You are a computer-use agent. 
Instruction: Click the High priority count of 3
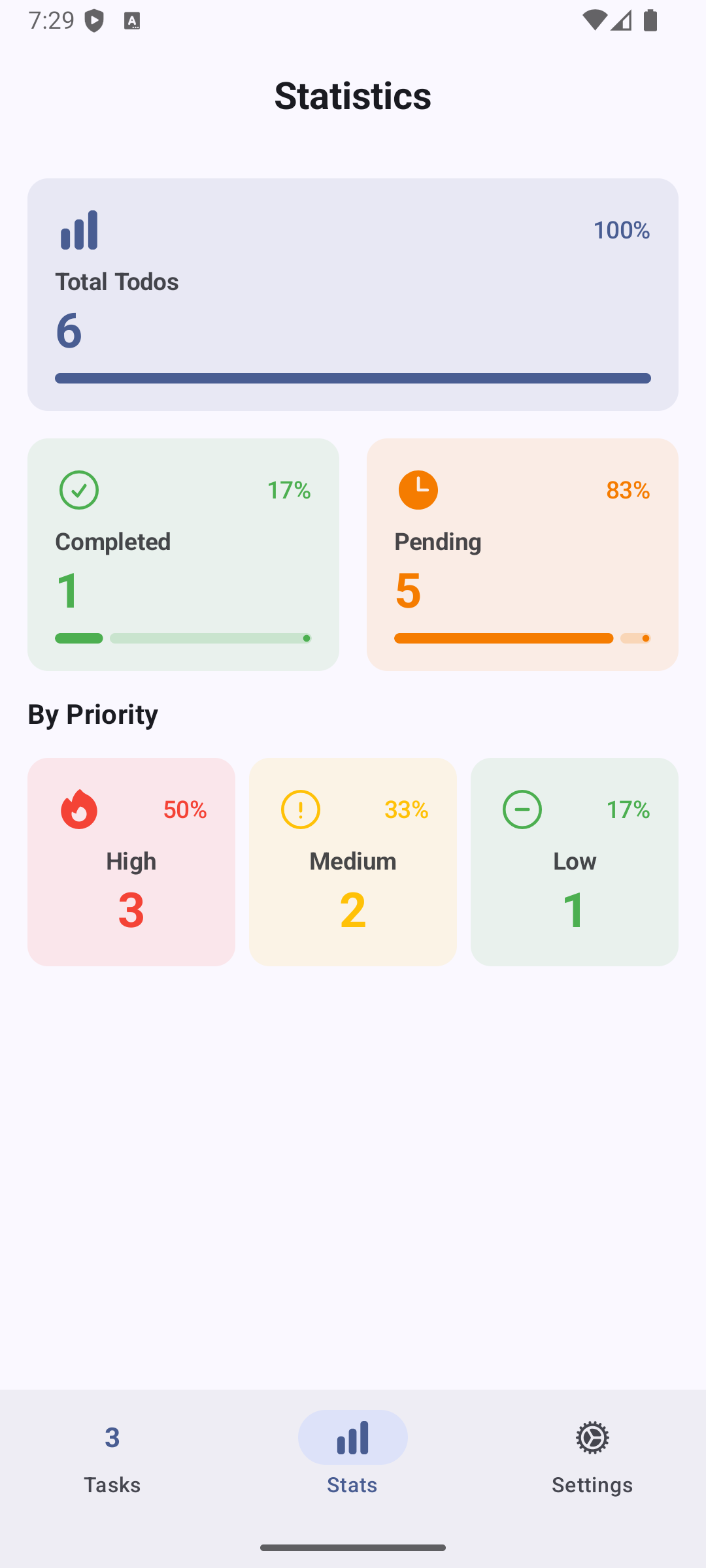tap(130, 911)
